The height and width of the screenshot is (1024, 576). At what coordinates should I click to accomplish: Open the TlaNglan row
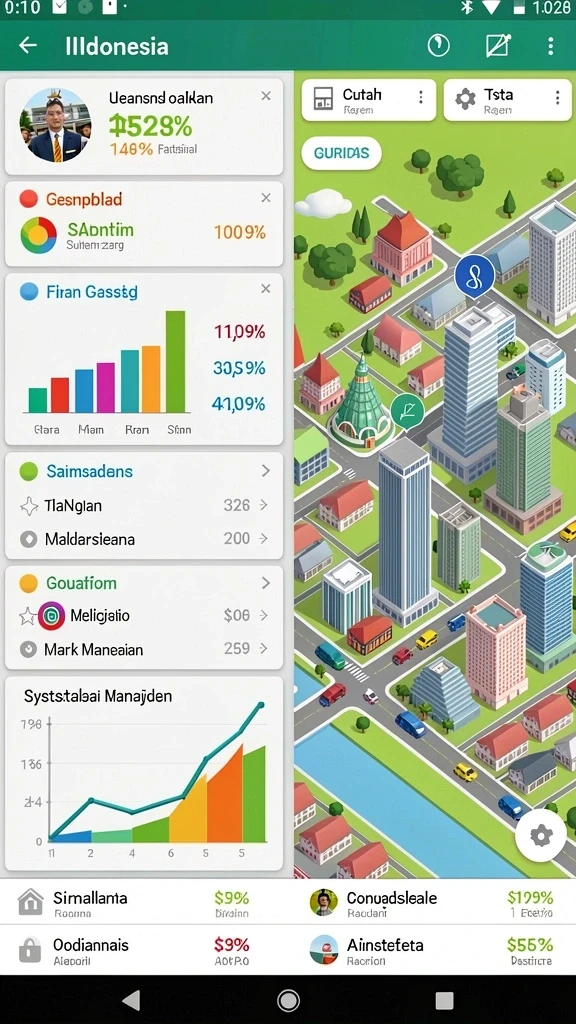click(144, 505)
